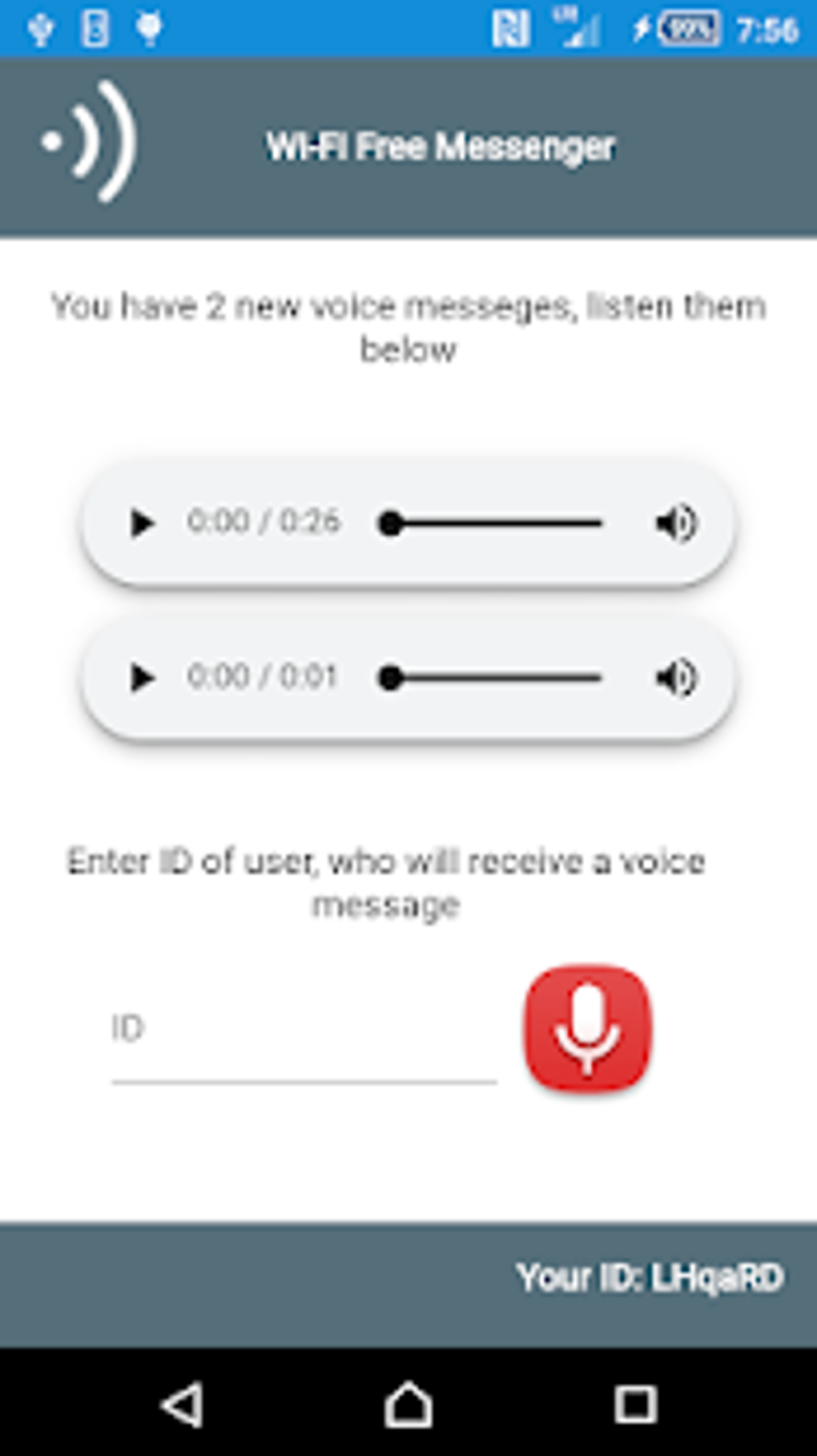
Task: Go back using the system back button
Action: point(183,1404)
